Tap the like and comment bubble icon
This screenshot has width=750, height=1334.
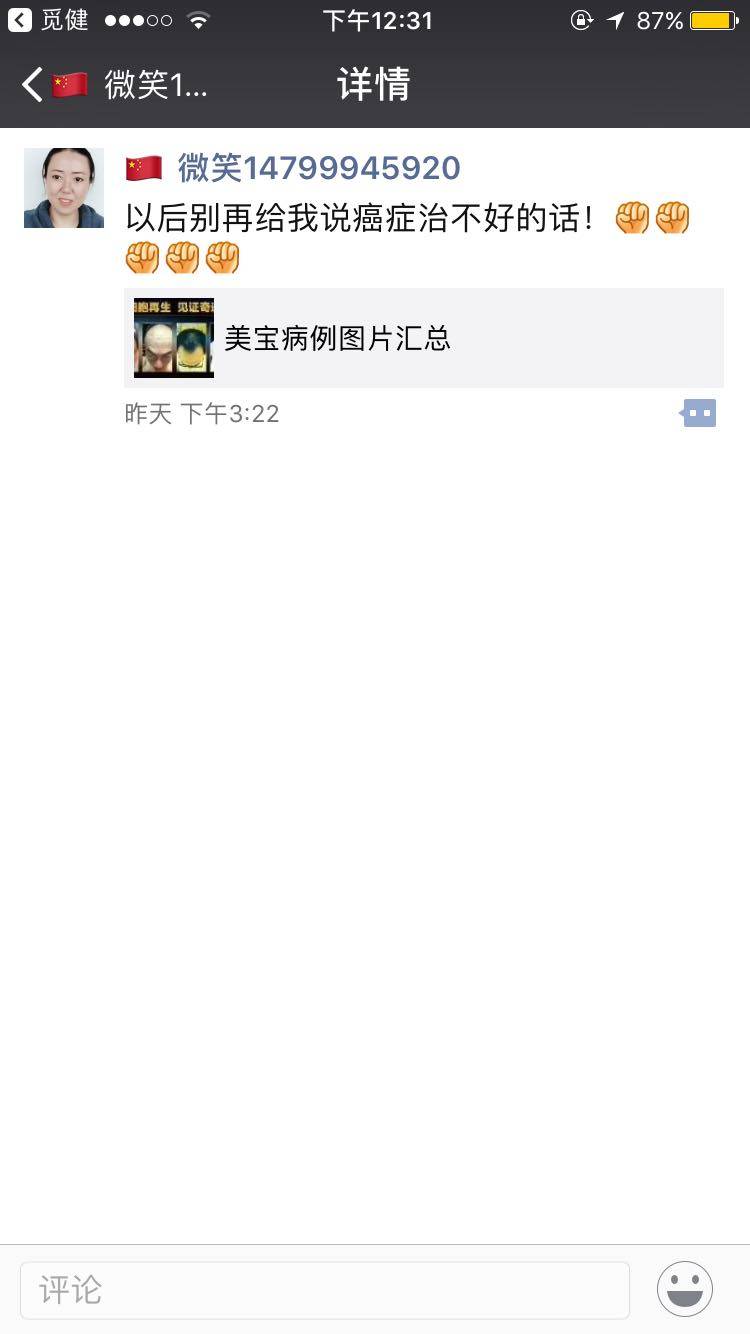(699, 413)
